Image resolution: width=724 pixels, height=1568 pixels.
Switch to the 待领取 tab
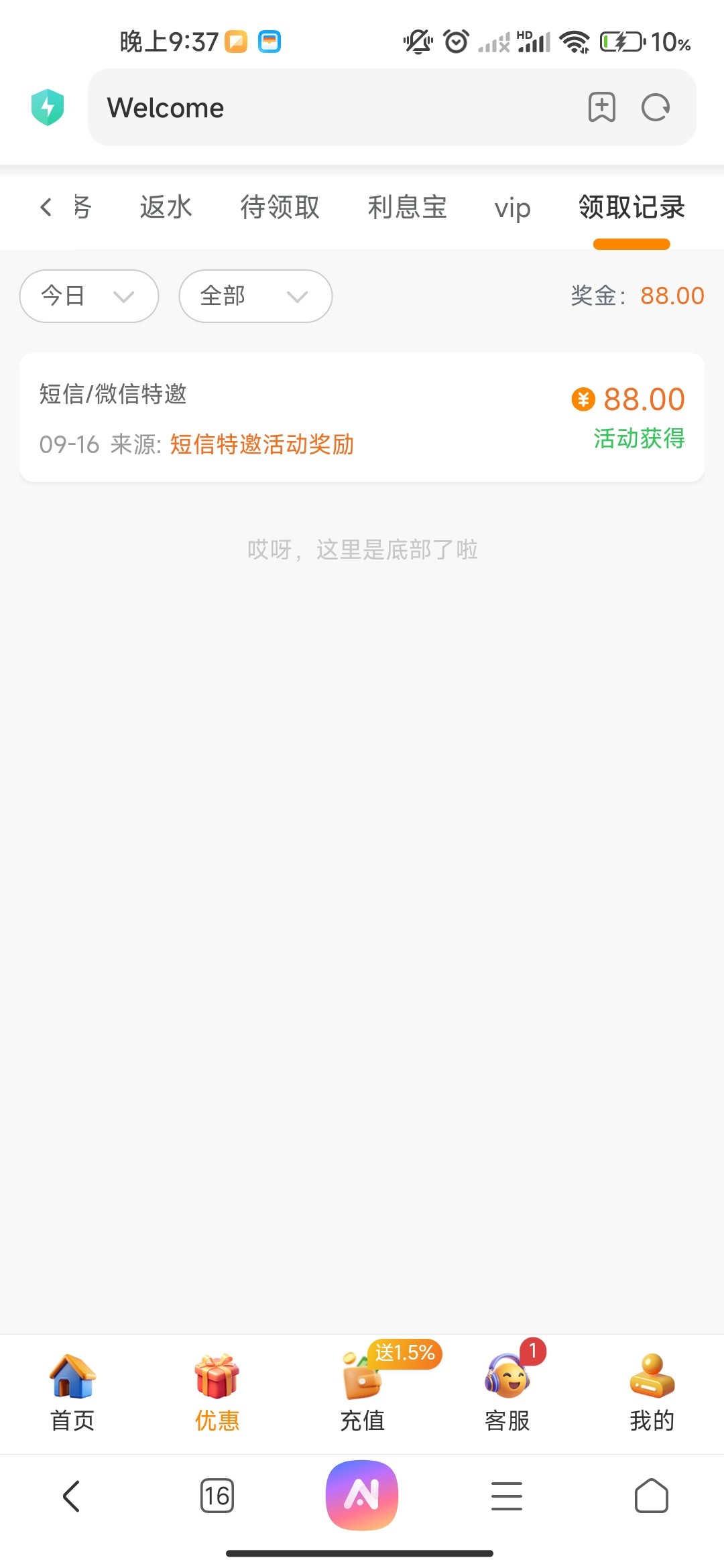[280, 208]
